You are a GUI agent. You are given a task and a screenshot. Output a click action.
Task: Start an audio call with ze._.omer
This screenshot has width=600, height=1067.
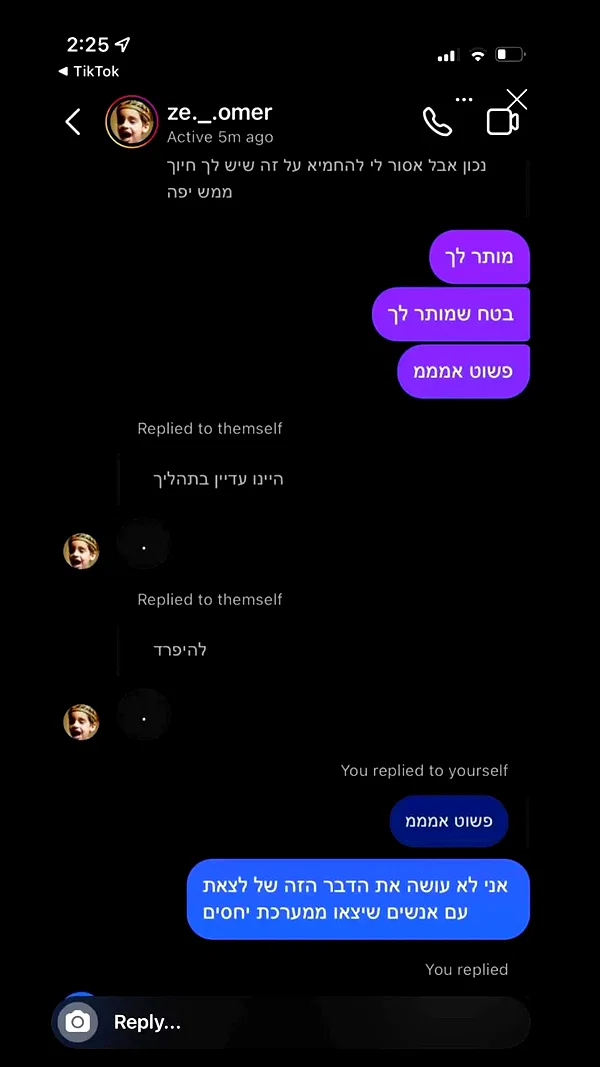(x=437, y=122)
